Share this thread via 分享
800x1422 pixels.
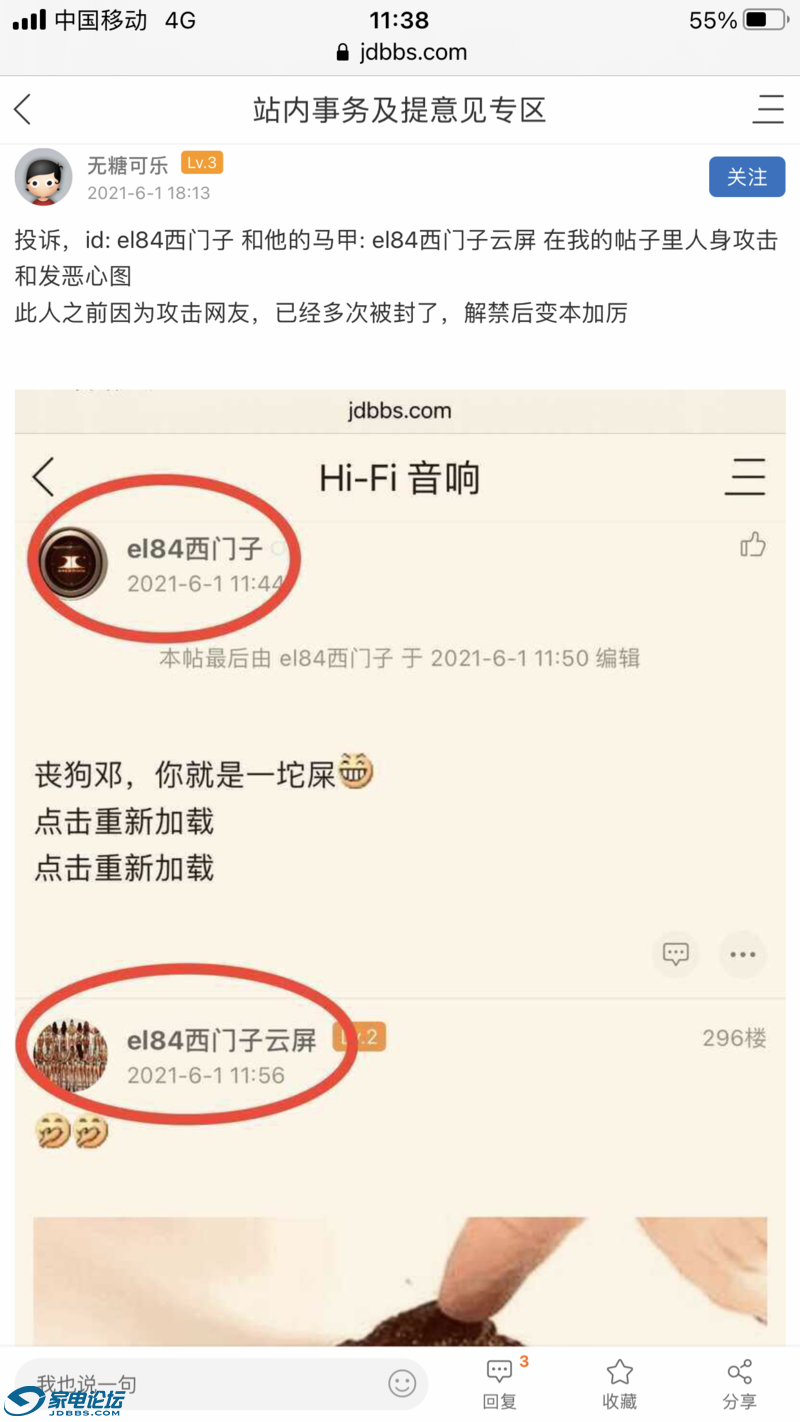(740, 1384)
